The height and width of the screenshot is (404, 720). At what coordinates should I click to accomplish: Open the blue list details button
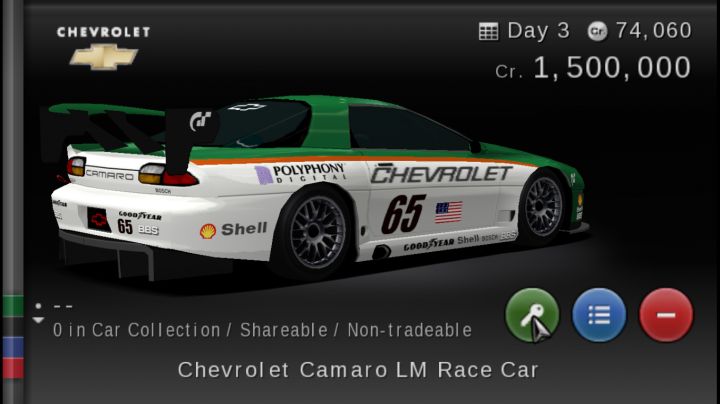coord(599,315)
